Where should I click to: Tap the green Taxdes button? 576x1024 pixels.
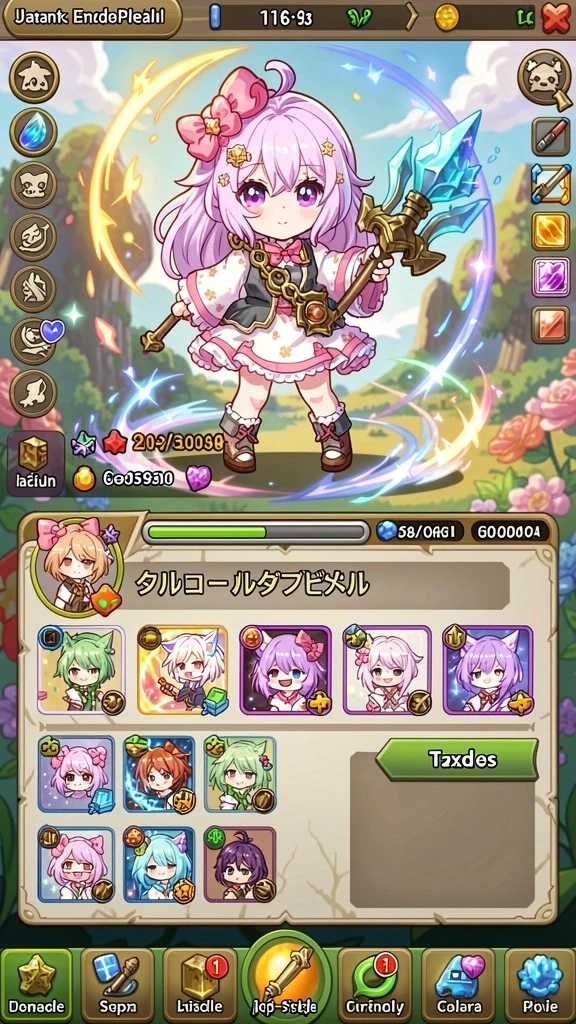[x=458, y=760]
